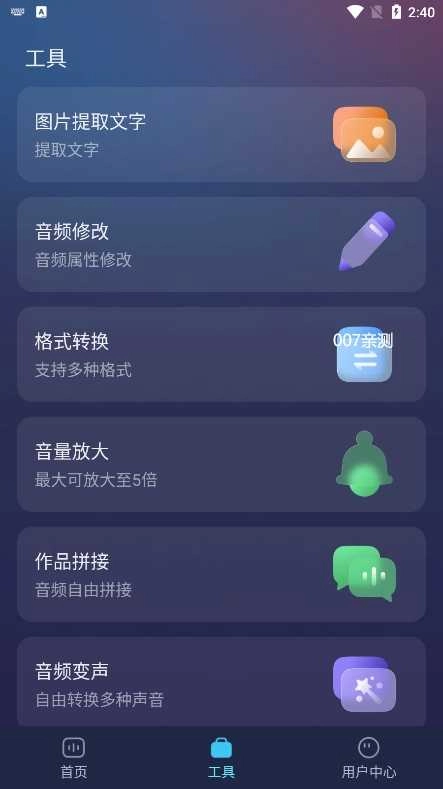Screen dimensions: 443x789
Task: Go to the 用户中心 tab
Action: tap(369, 758)
